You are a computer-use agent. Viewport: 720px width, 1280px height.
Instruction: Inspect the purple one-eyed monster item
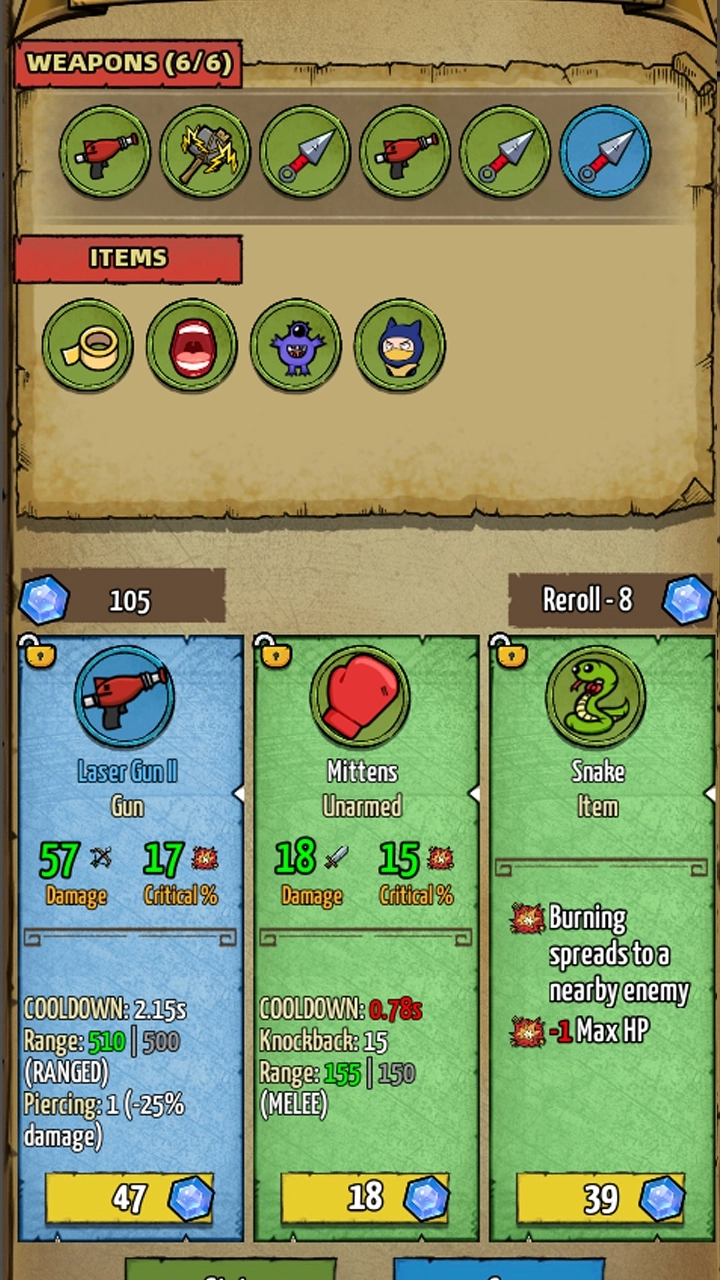pyautogui.click(x=296, y=345)
